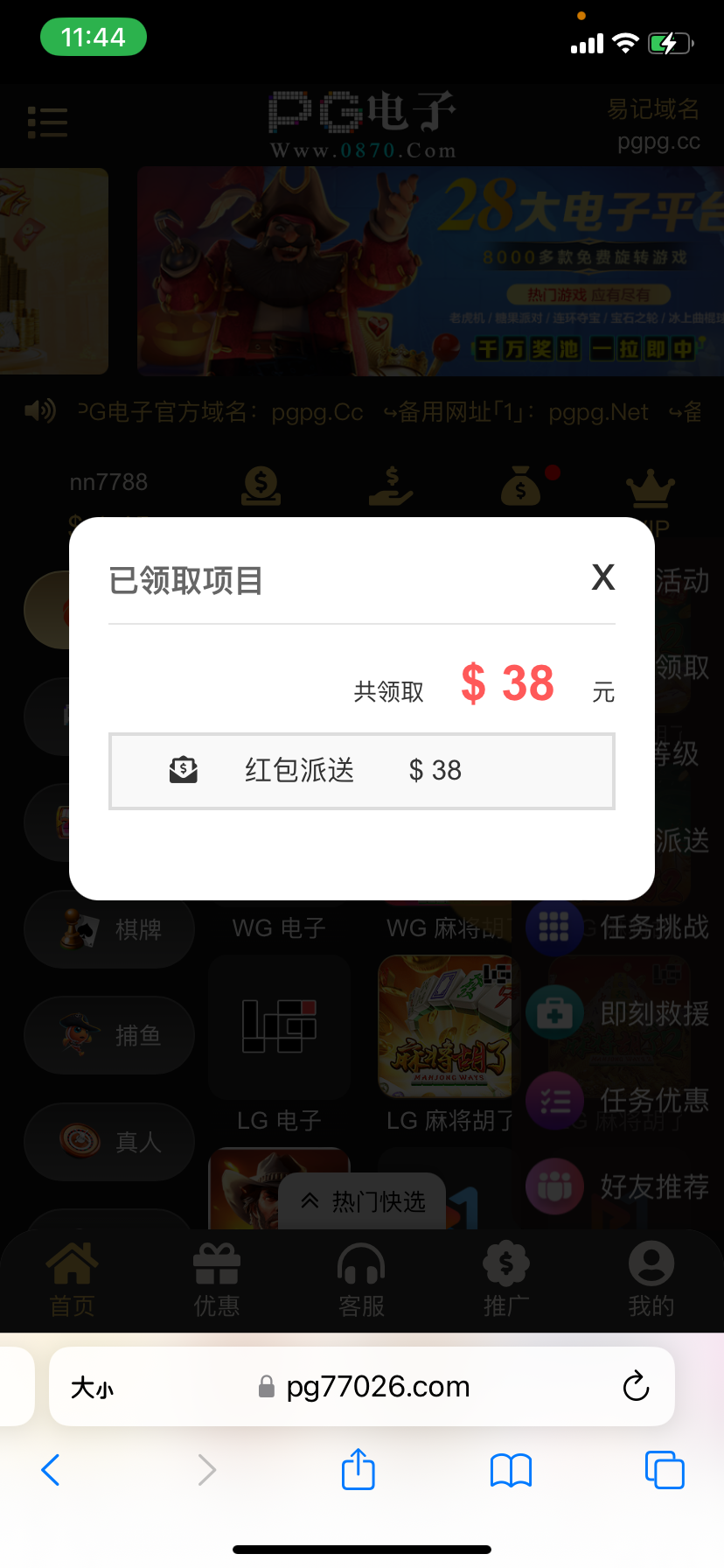Open the 大小 text size menu
This screenshot has width=724, height=1568.
pyautogui.click(x=92, y=1388)
